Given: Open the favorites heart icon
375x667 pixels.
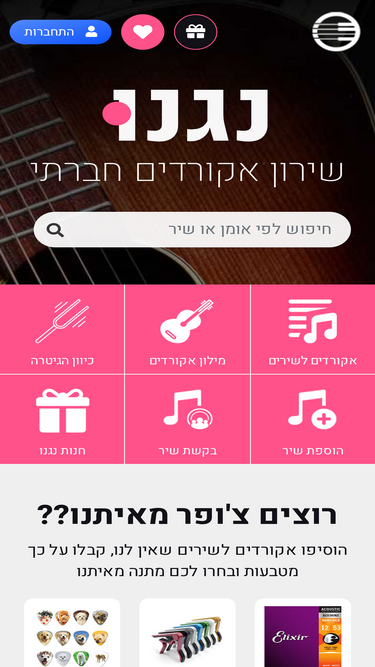Looking at the screenshot, I should pos(143,32).
